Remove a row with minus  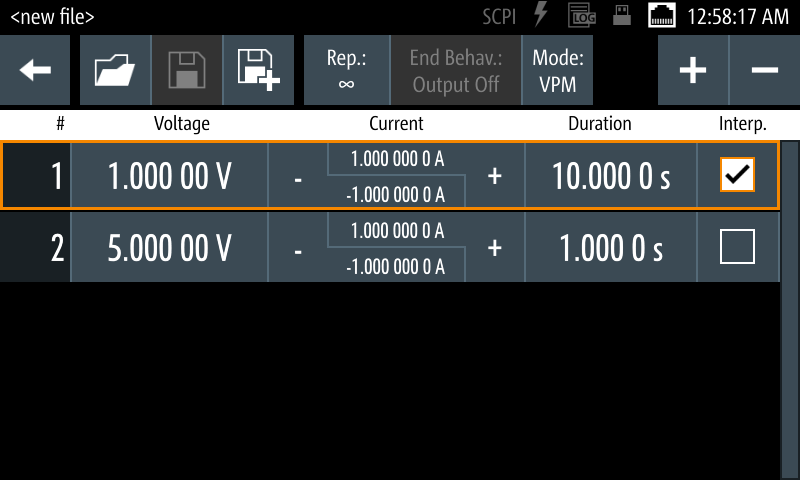[765, 71]
